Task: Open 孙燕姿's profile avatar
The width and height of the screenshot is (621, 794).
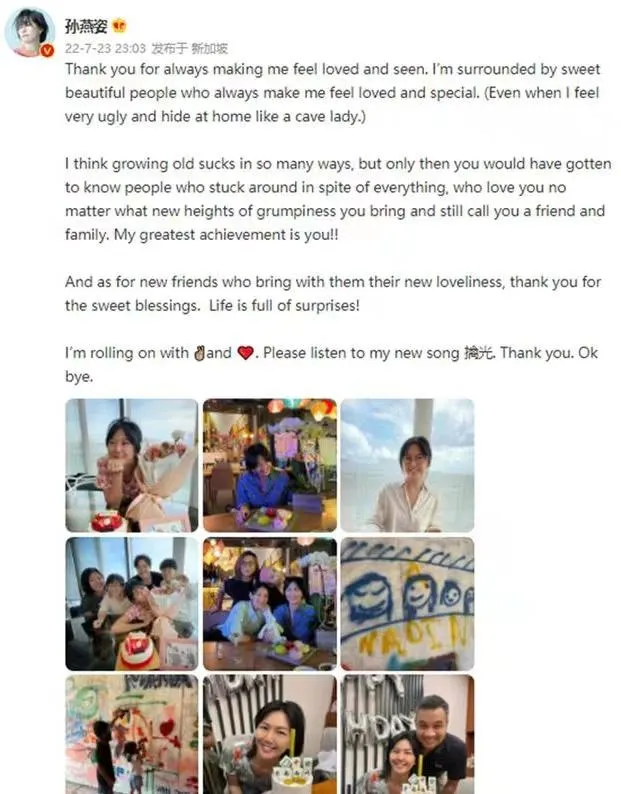Action: click(29, 31)
